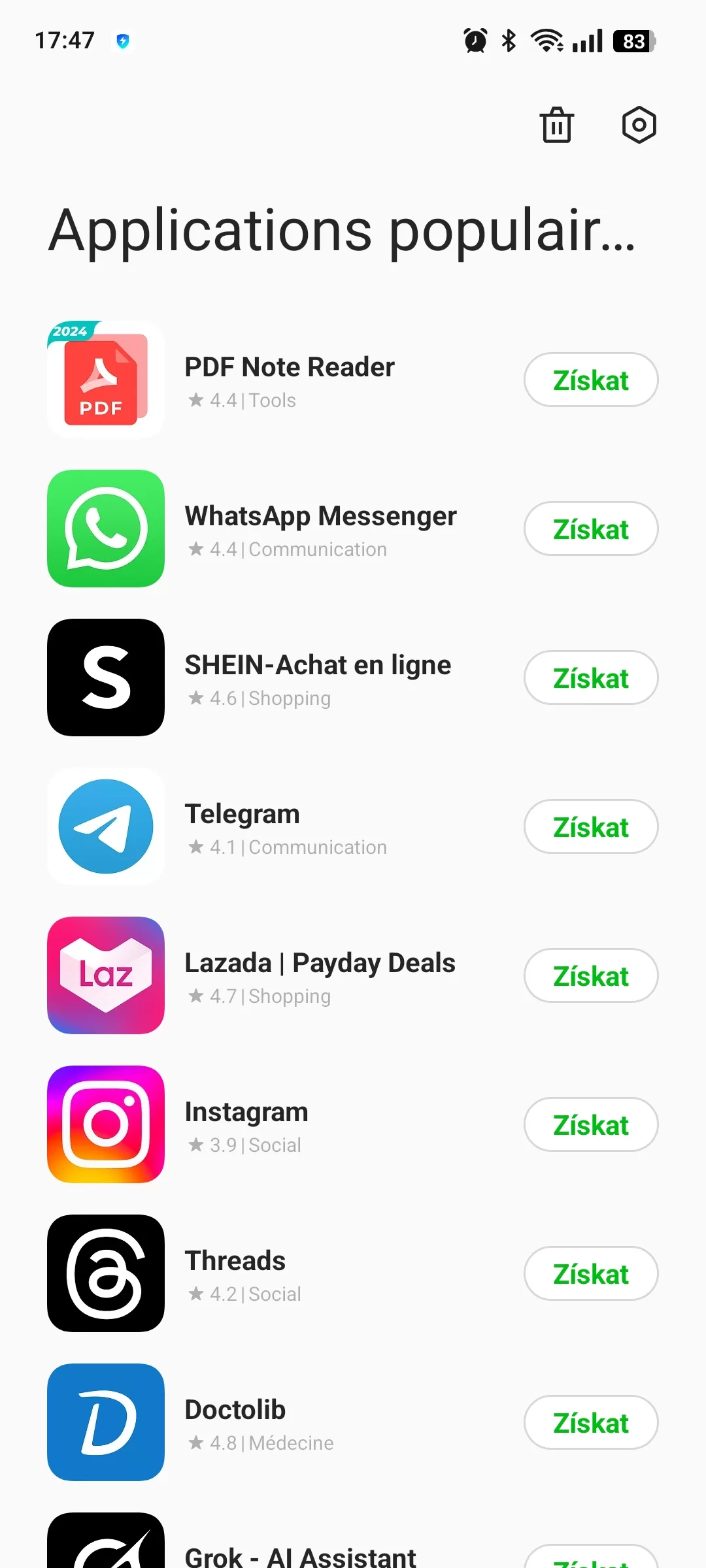Open Grok - AI Assistant listing
Viewport: 706px width, 1568px height.
coord(299,1555)
